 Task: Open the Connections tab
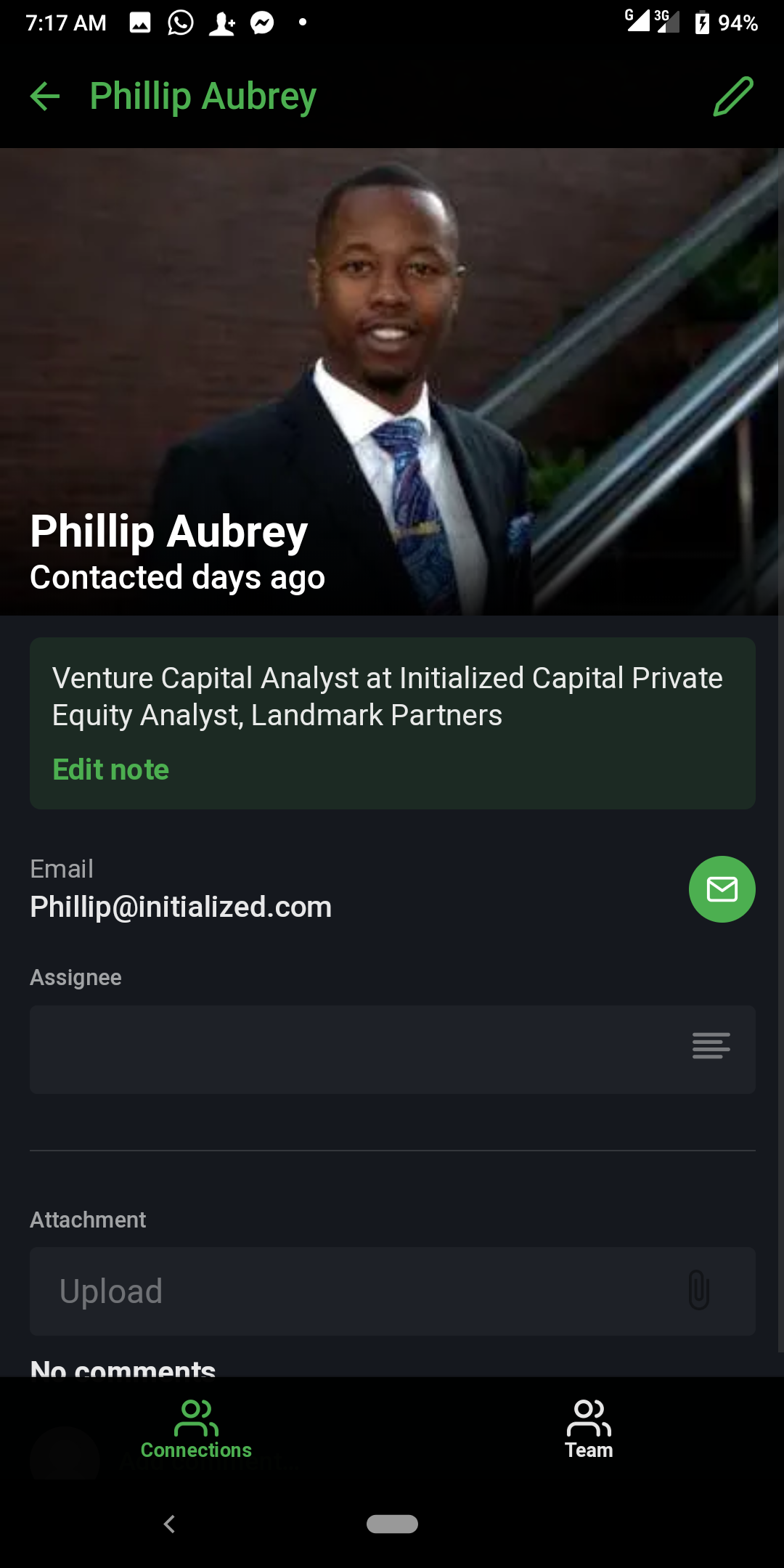[196, 1430]
